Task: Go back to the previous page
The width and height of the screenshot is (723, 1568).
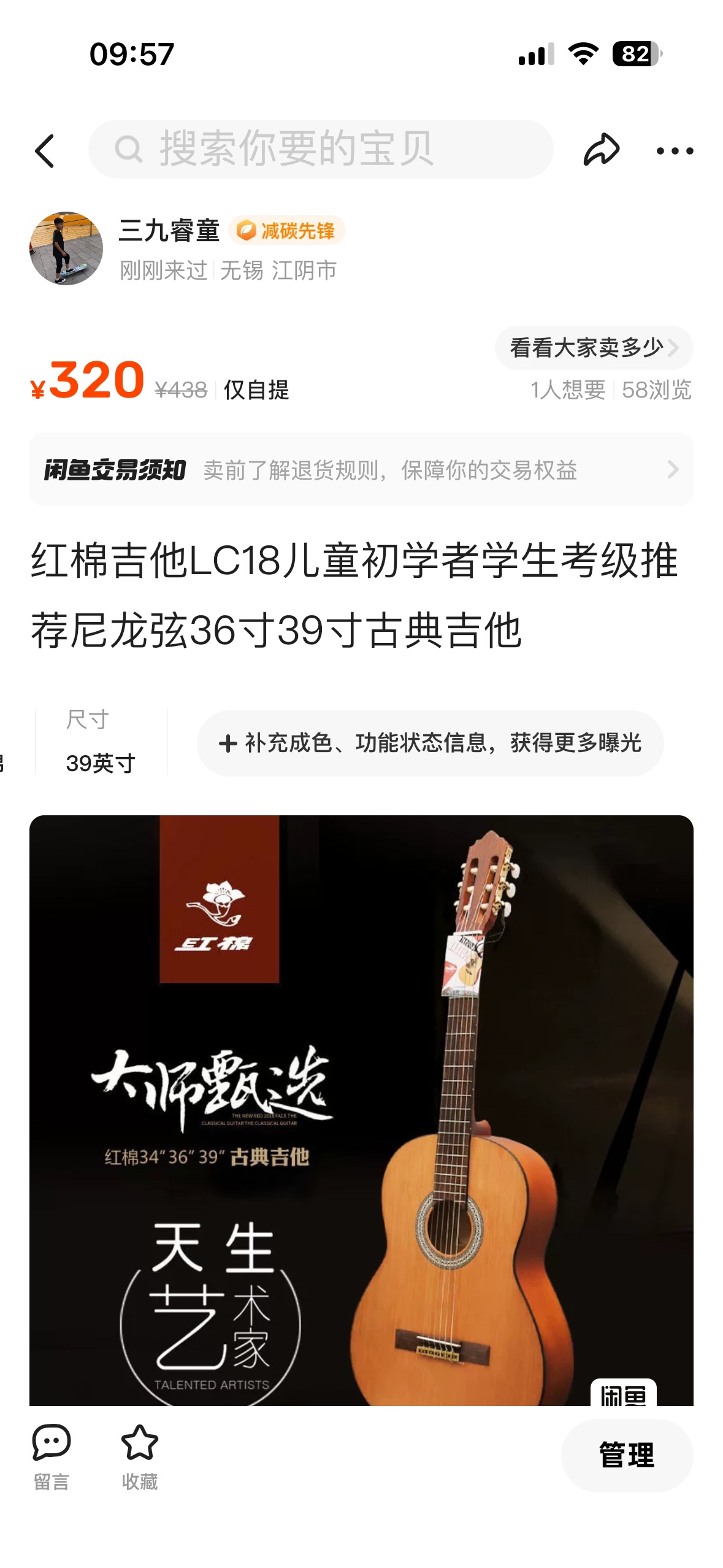Action: (x=45, y=150)
